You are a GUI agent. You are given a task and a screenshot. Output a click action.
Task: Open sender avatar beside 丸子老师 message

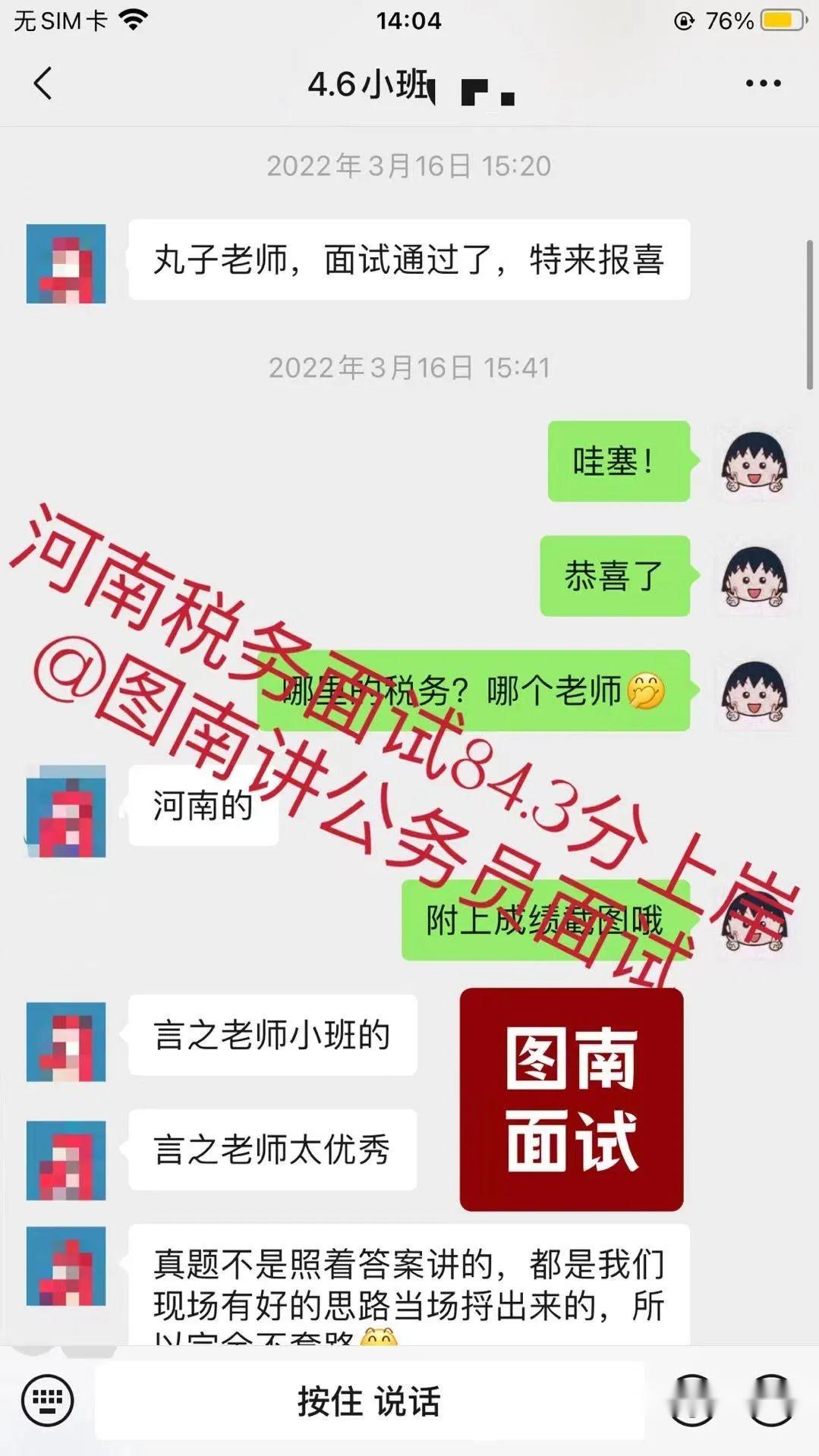click(66, 263)
